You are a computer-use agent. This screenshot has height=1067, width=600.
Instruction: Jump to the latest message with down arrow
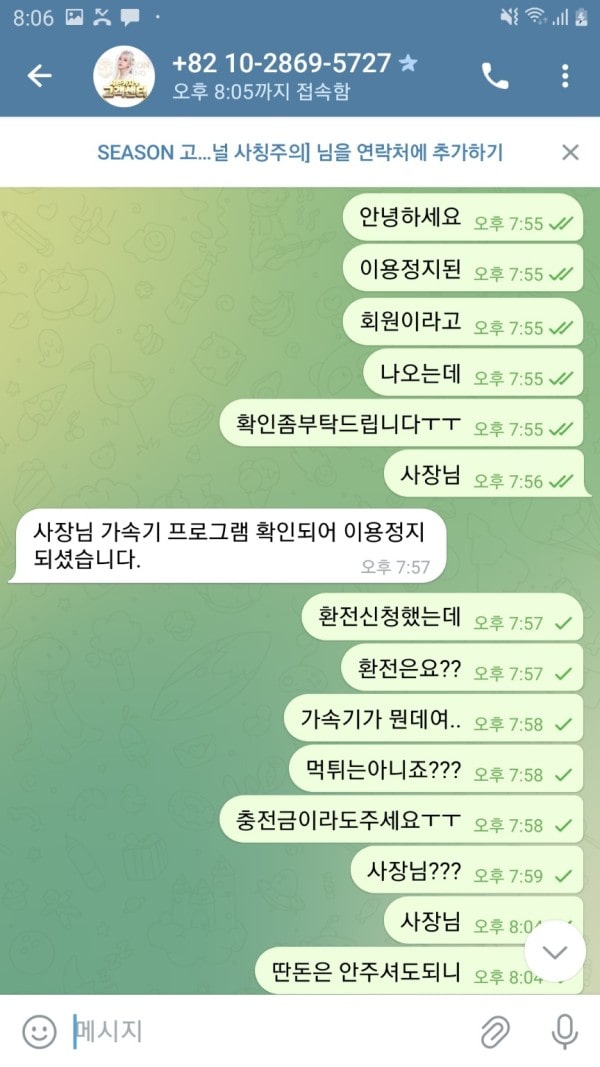click(x=555, y=951)
